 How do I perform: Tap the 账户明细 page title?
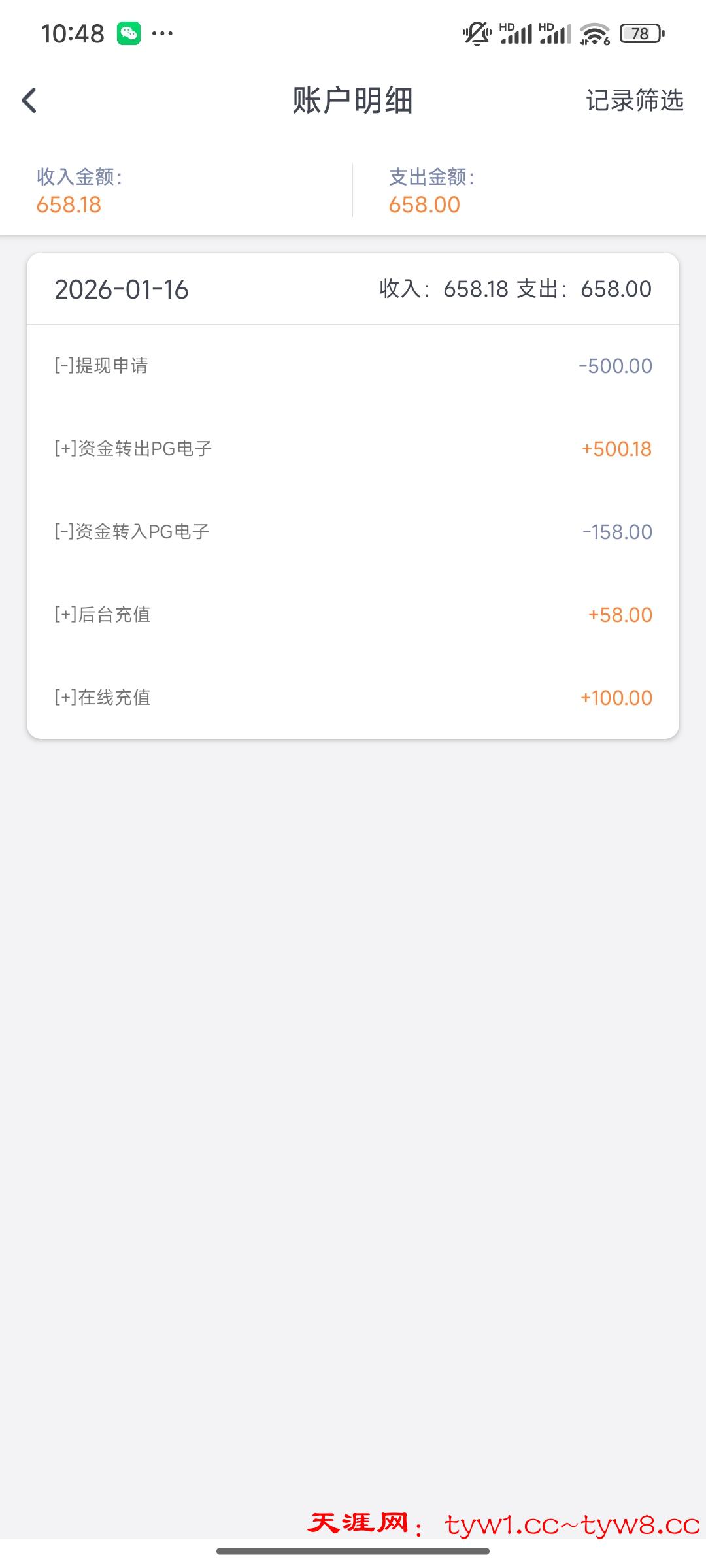[x=353, y=101]
